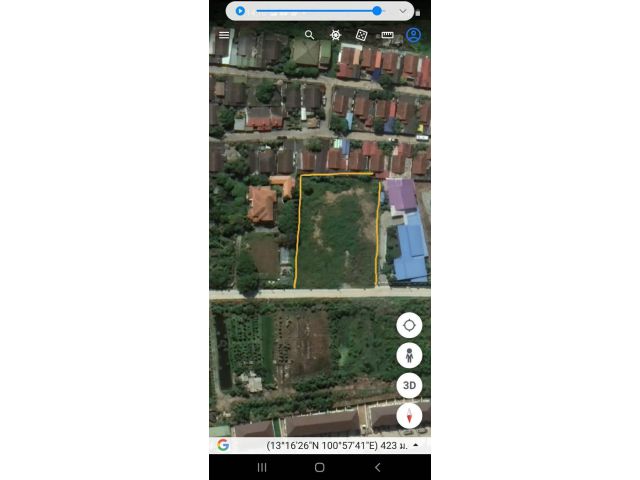This screenshot has width=640, height=480.
Task: Enter Street View with the pegman button
Action: 409,355
